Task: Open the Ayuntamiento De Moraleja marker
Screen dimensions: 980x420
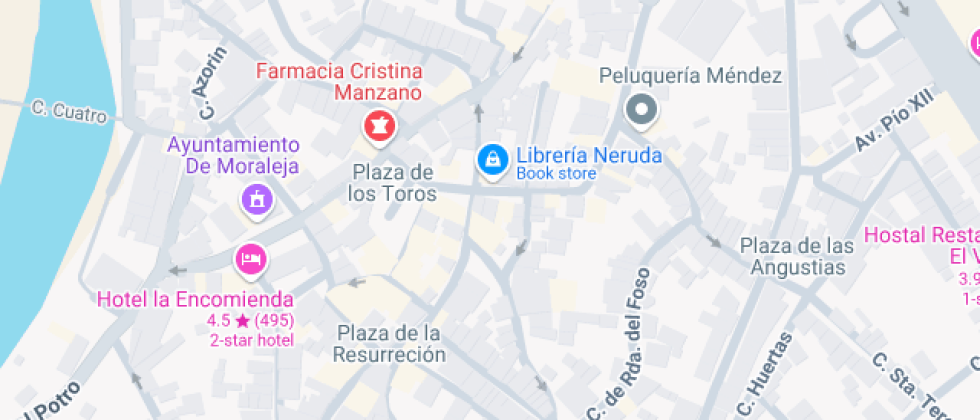Action: (x=257, y=199)
